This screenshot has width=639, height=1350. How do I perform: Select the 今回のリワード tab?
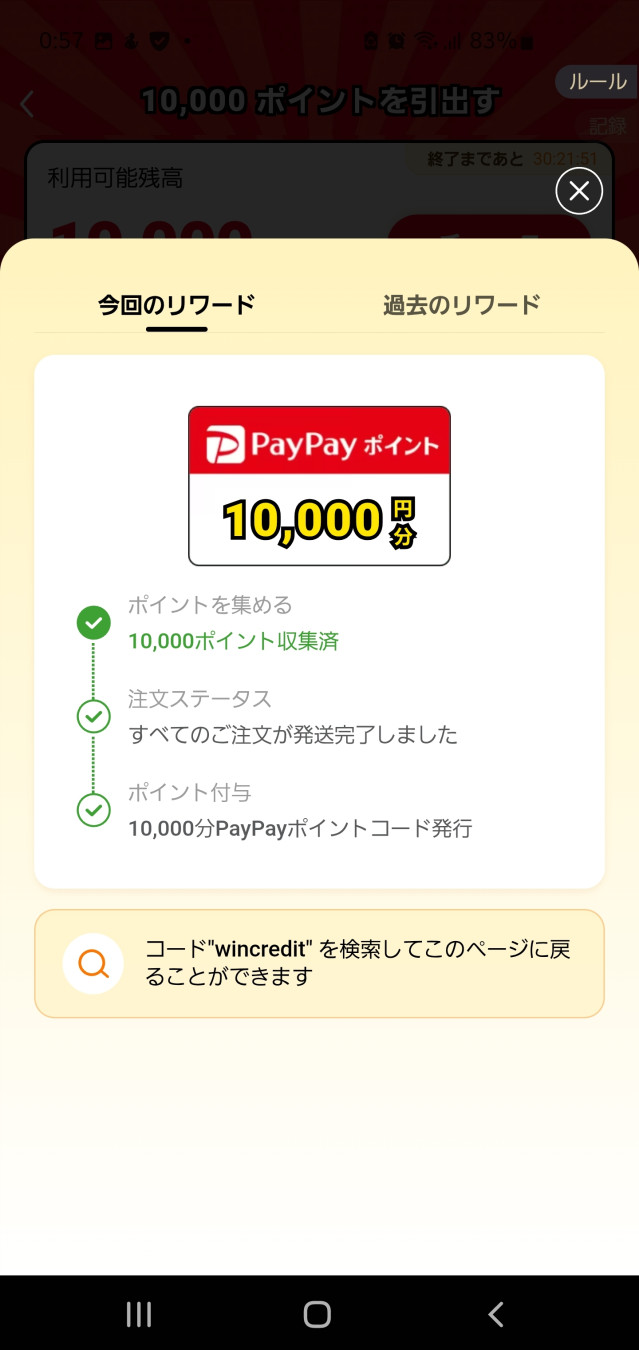point(176,305)
